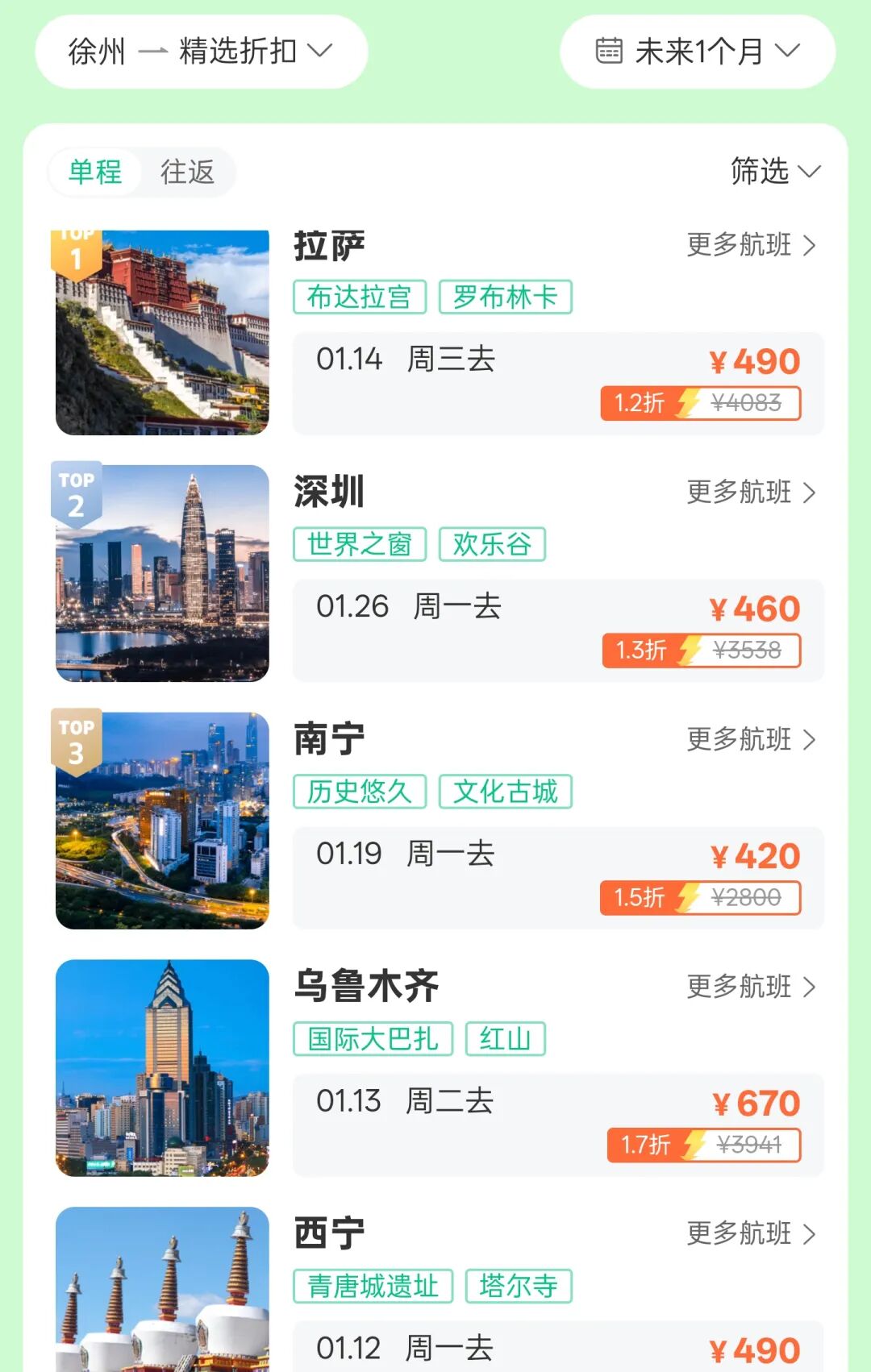Select the 世界之窗 tag under Shenzhen

360,544
